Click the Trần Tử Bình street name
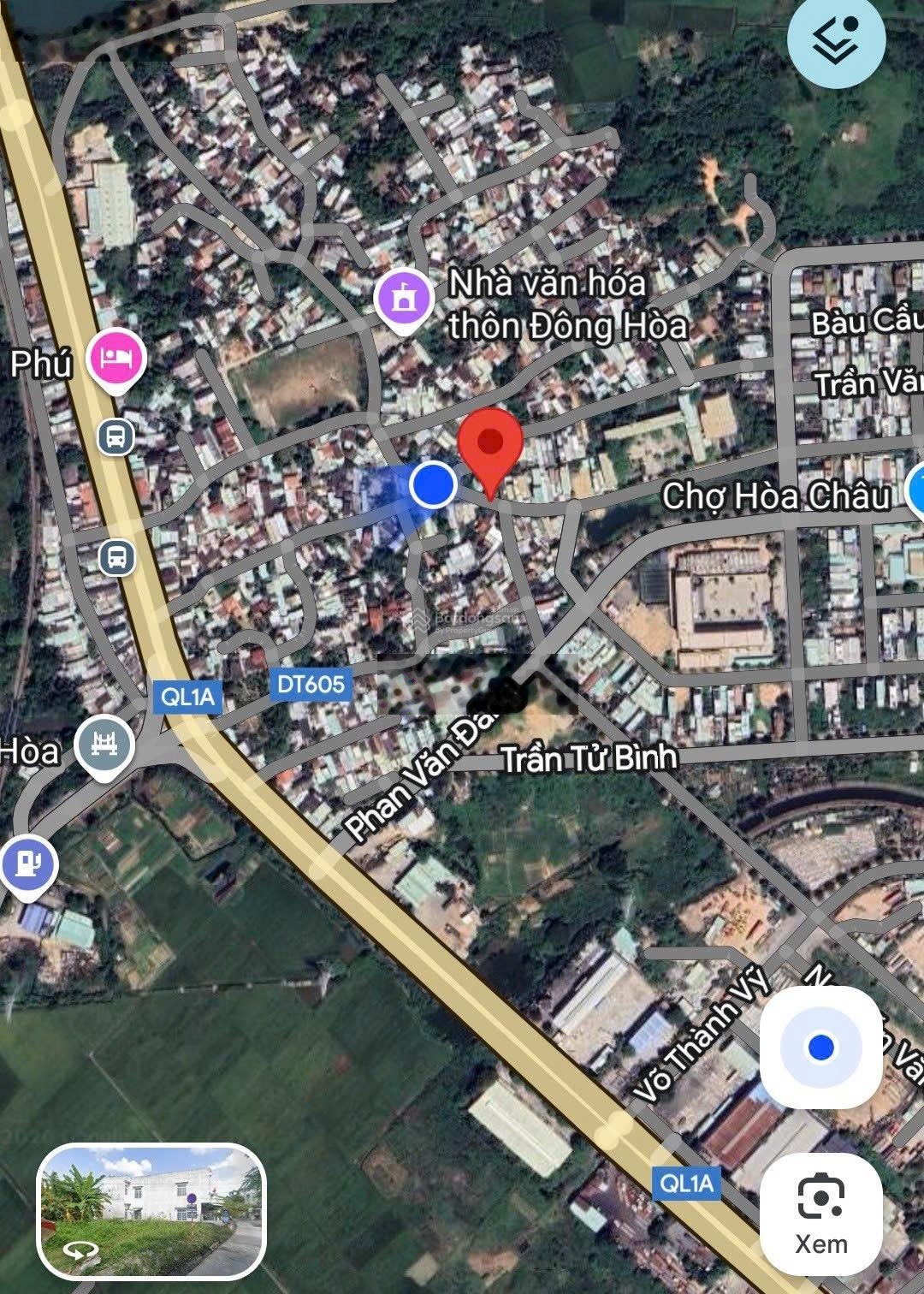This screenshot has width=924, height=1294. pyautogui.click(x=589, y=757)
